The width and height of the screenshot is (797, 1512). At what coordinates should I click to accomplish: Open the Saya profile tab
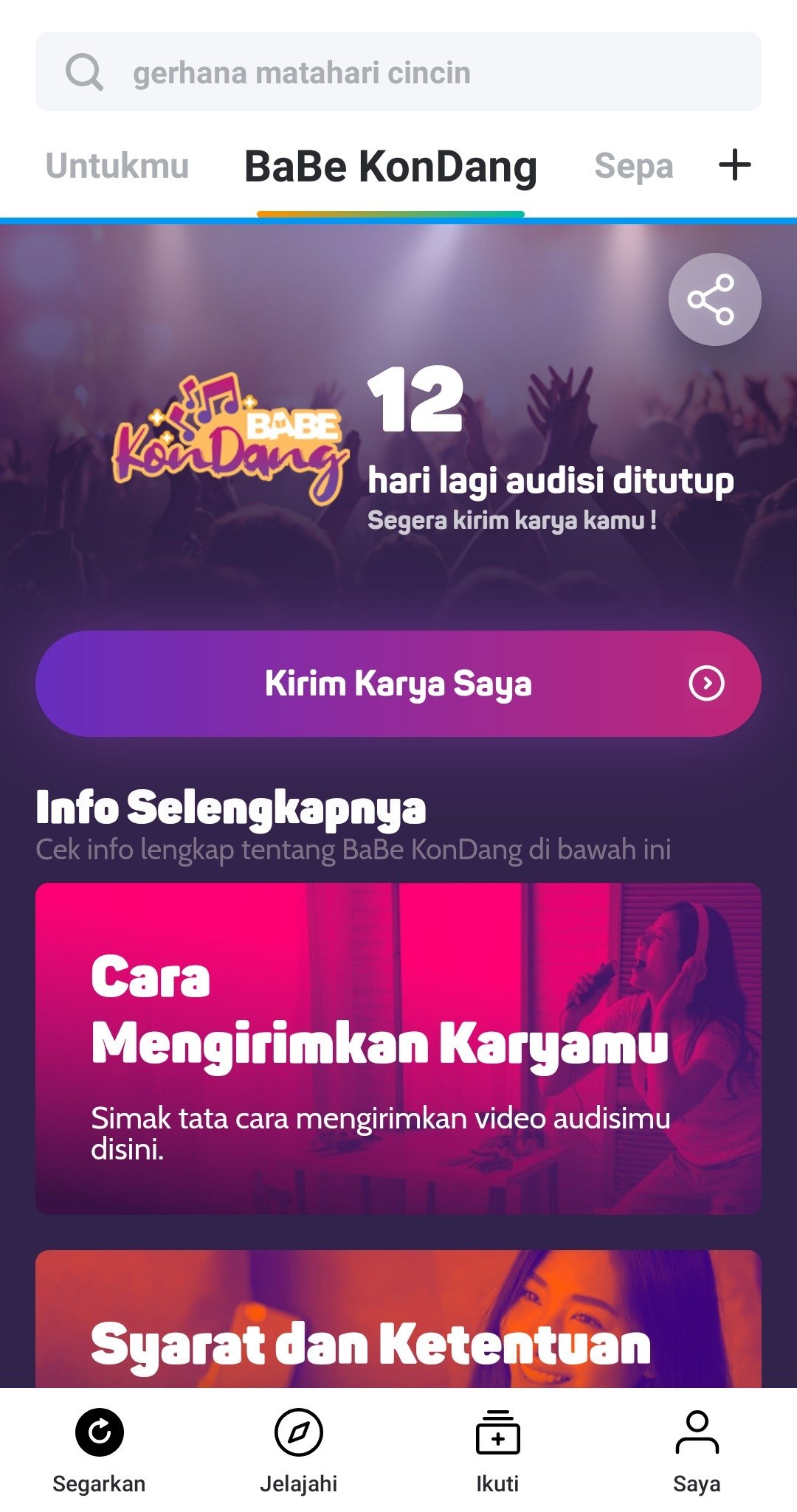[697, 1450]
